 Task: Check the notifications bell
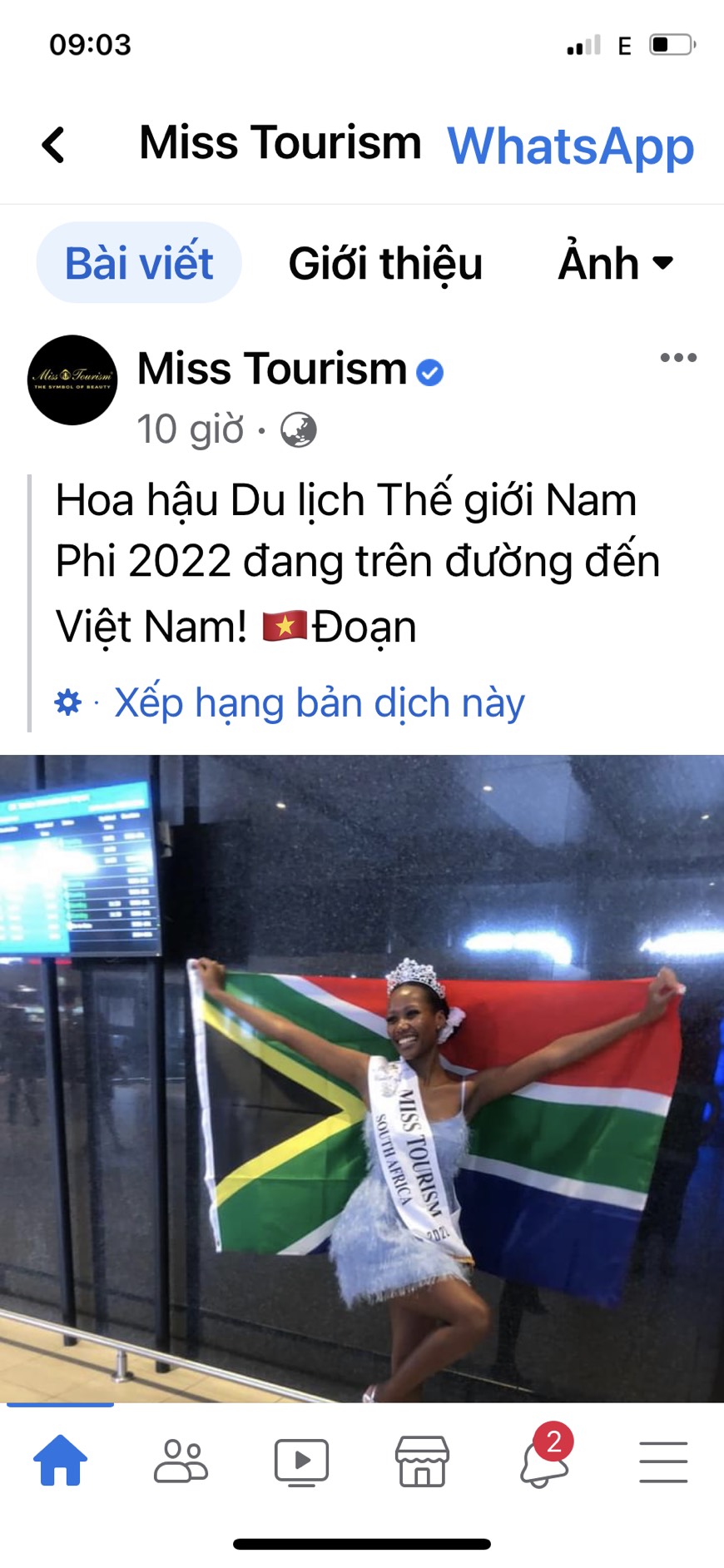click(x=543, y=1461)
